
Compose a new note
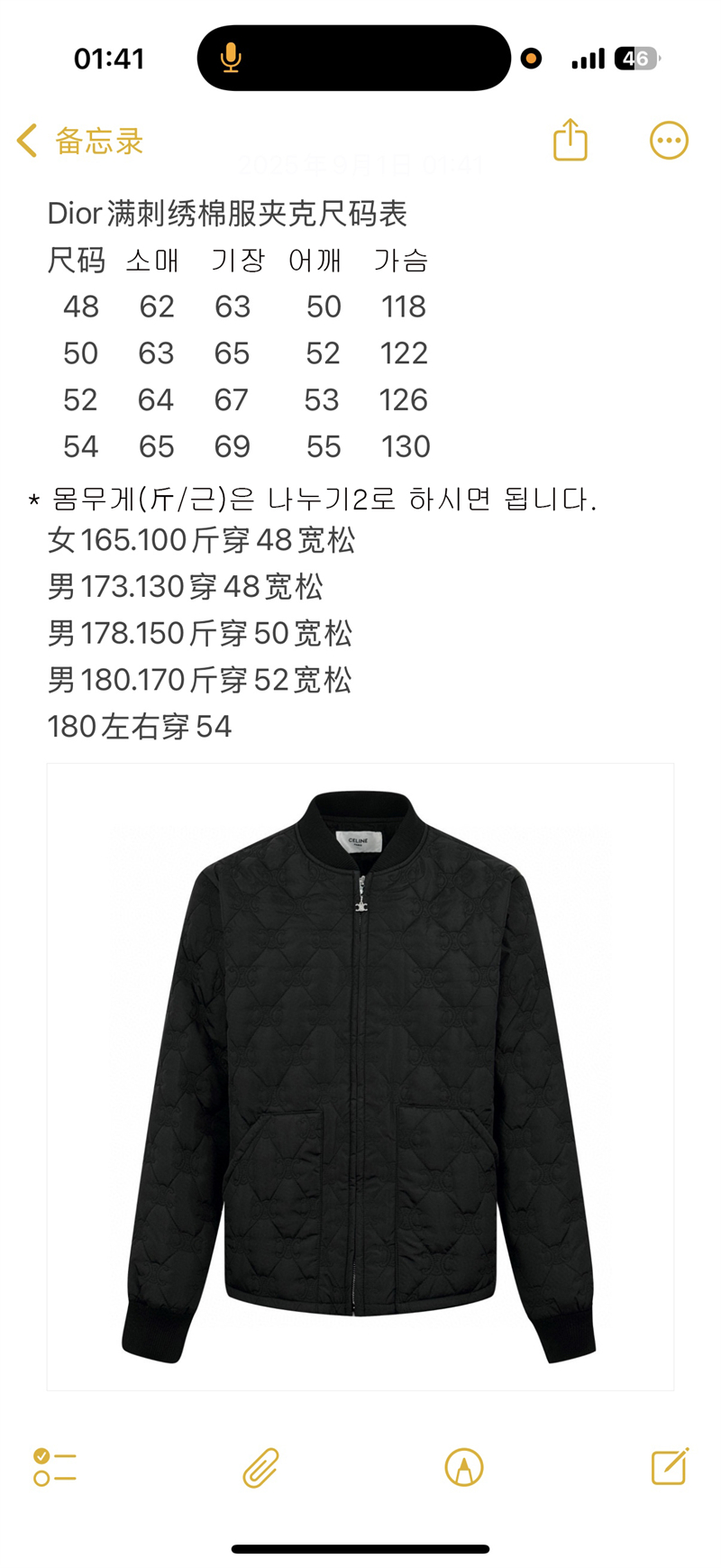[670, 1467]
